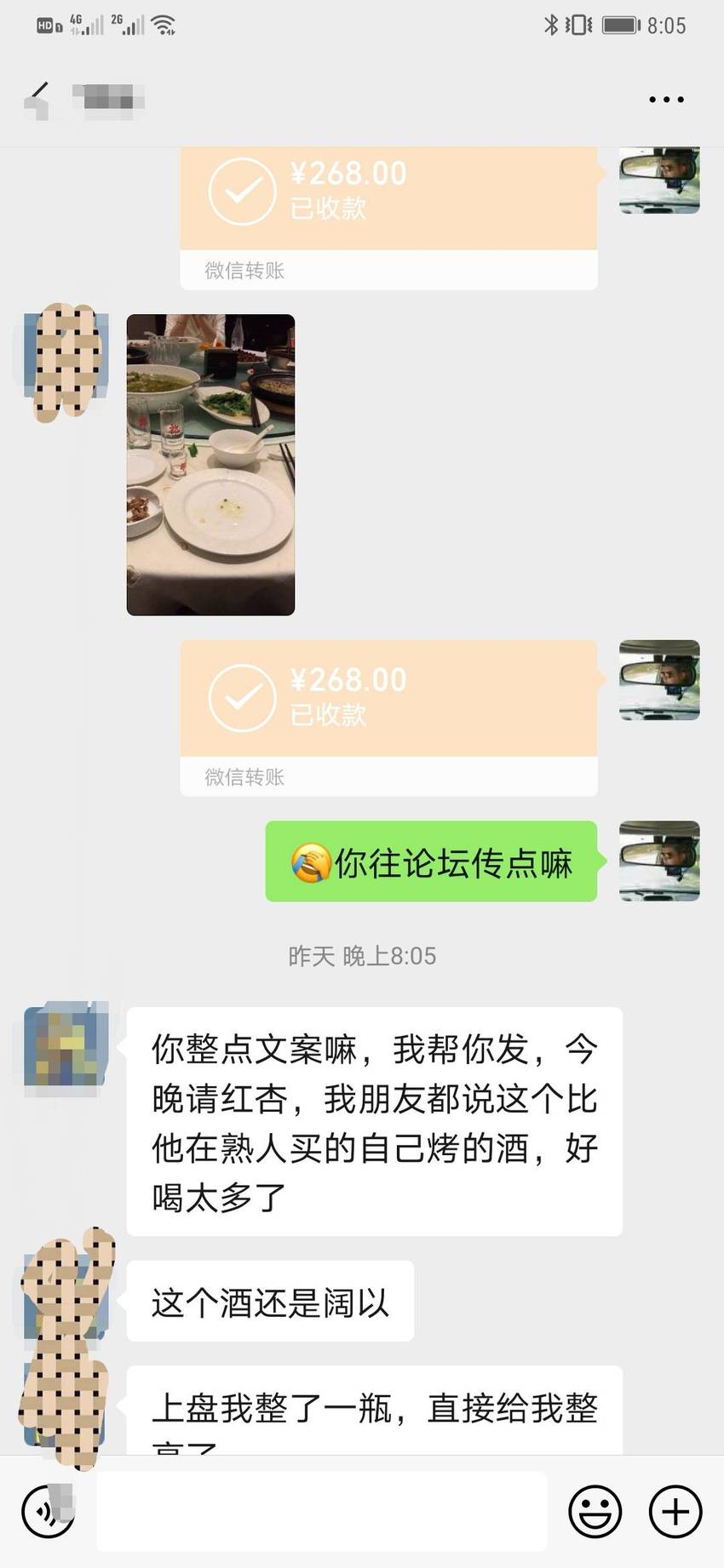The width and height of the screenshot is (724, 1568).
Task: Open the emoji sticker panel
Action: (x=595, y=1512)
